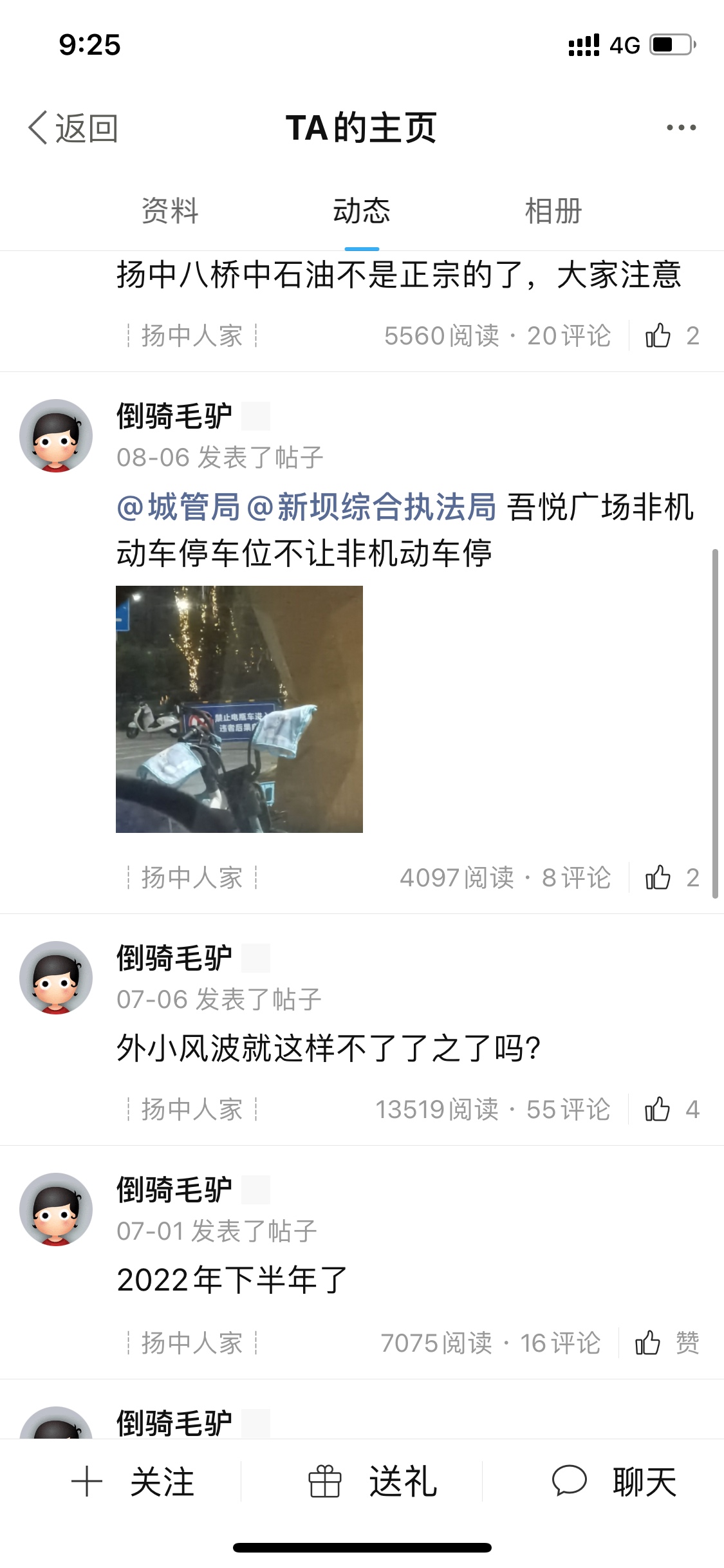Like the 吾悦广场 parking post
Screen dimensions: 724x1568
[672, 877]
